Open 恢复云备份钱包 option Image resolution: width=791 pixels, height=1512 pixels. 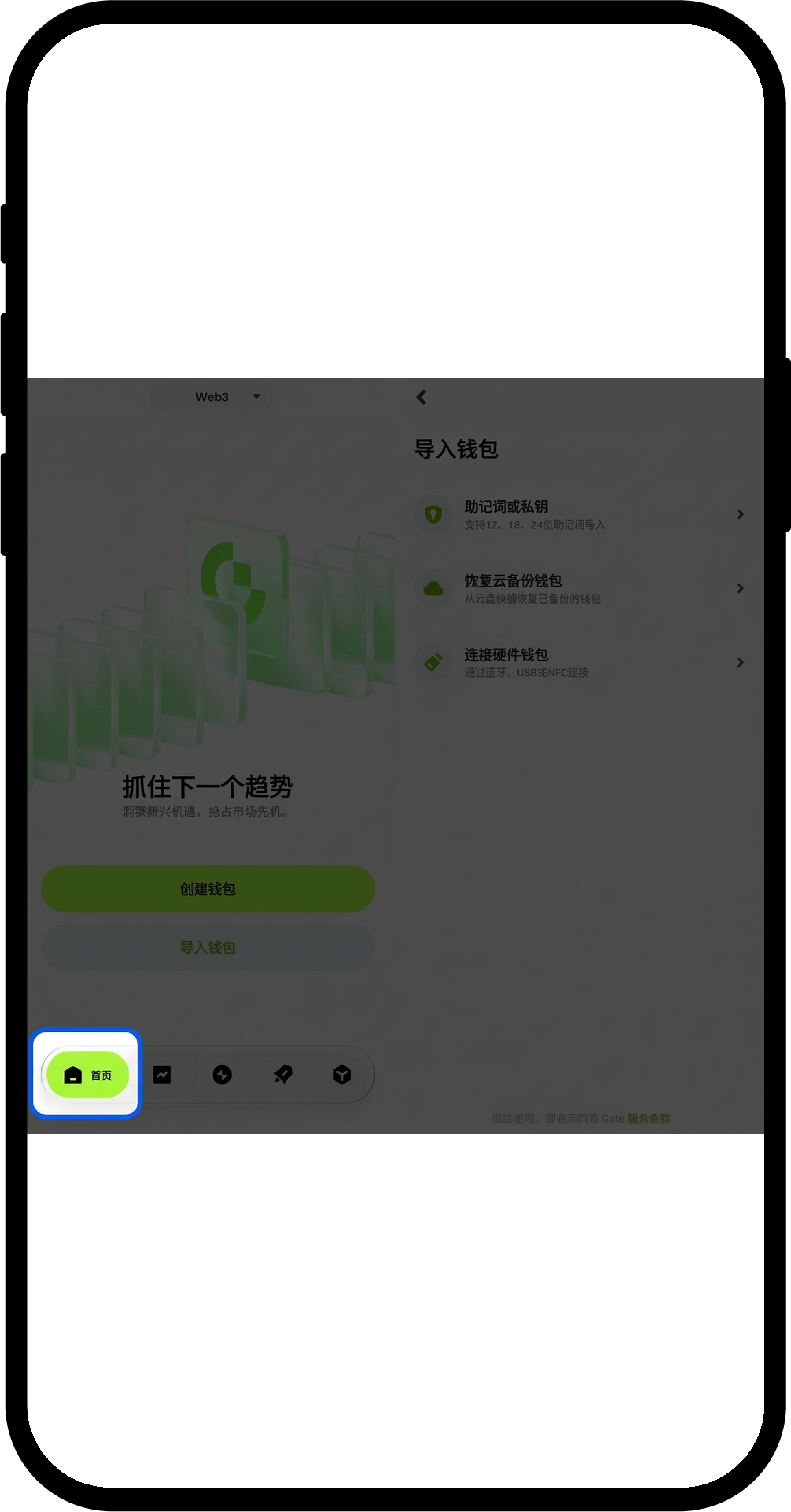coord(578,588)
